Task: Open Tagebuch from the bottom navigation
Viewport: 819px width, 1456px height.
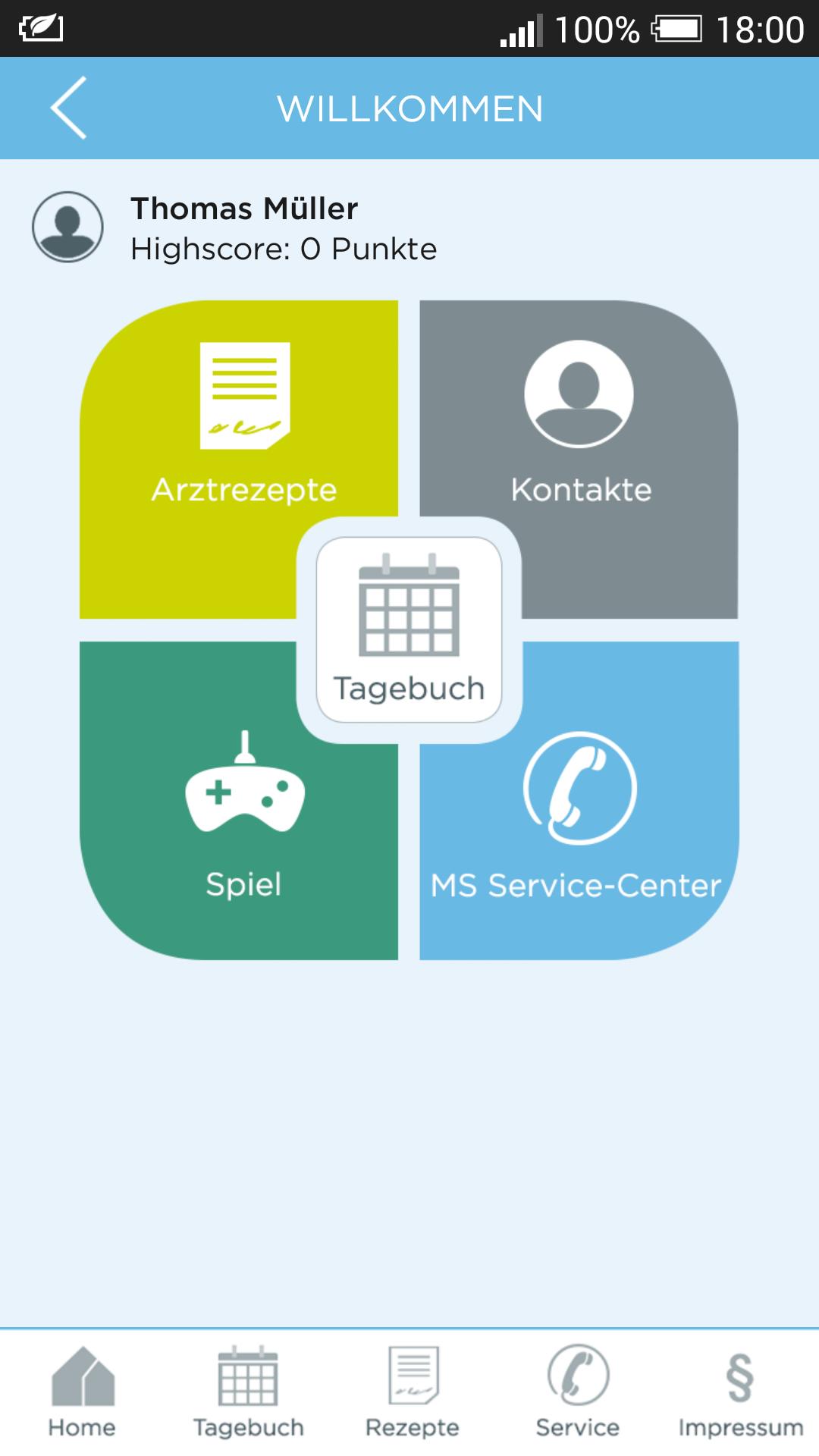Action: point(246,1388)
